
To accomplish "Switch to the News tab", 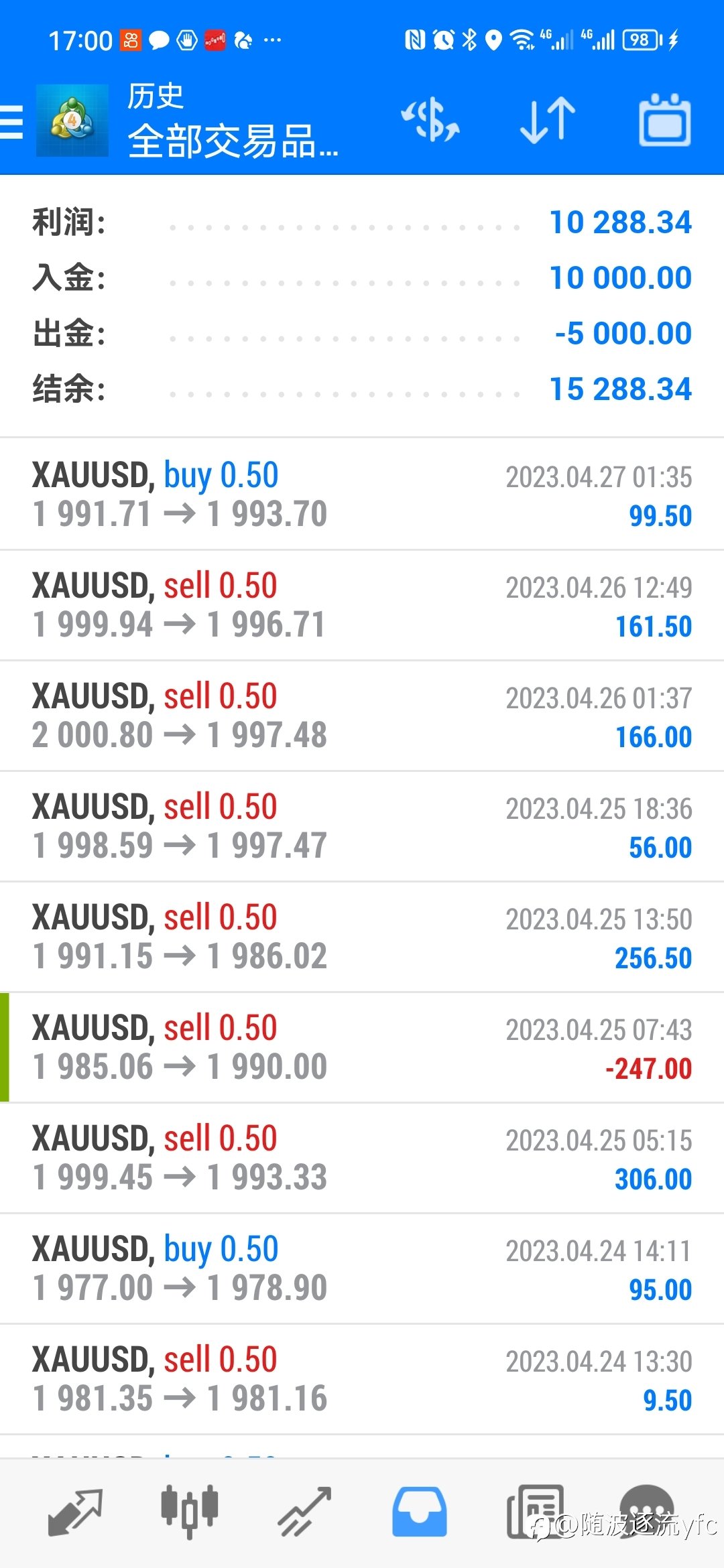I will point(534,1512).
